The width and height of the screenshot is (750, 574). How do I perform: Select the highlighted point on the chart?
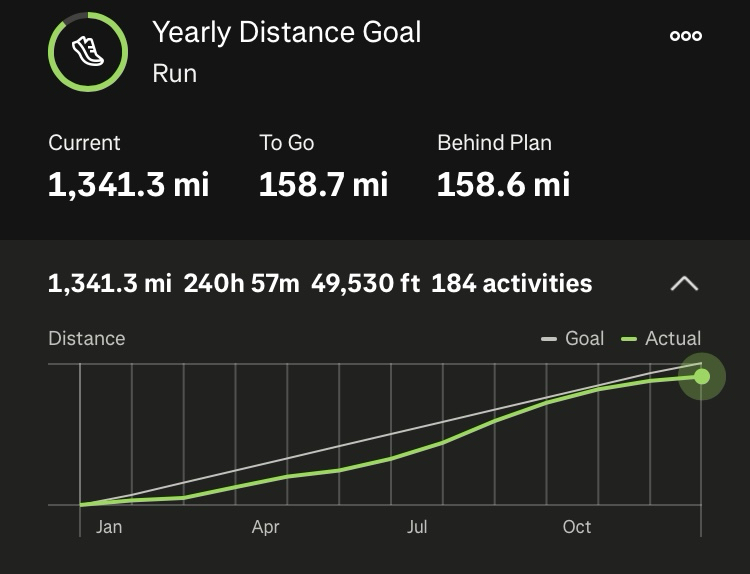[x=701, y=376]
